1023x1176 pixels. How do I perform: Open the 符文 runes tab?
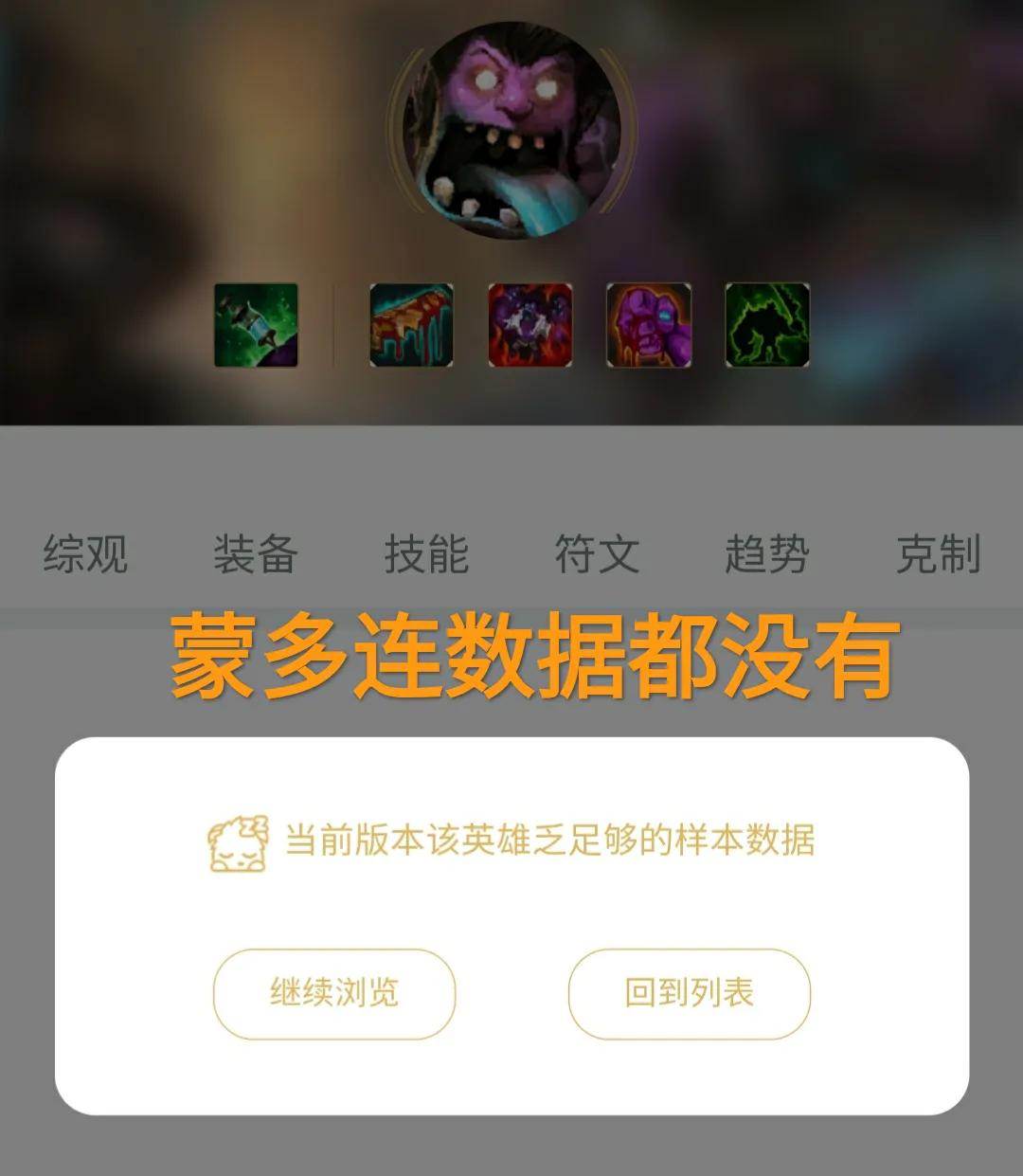coord(599,557)
